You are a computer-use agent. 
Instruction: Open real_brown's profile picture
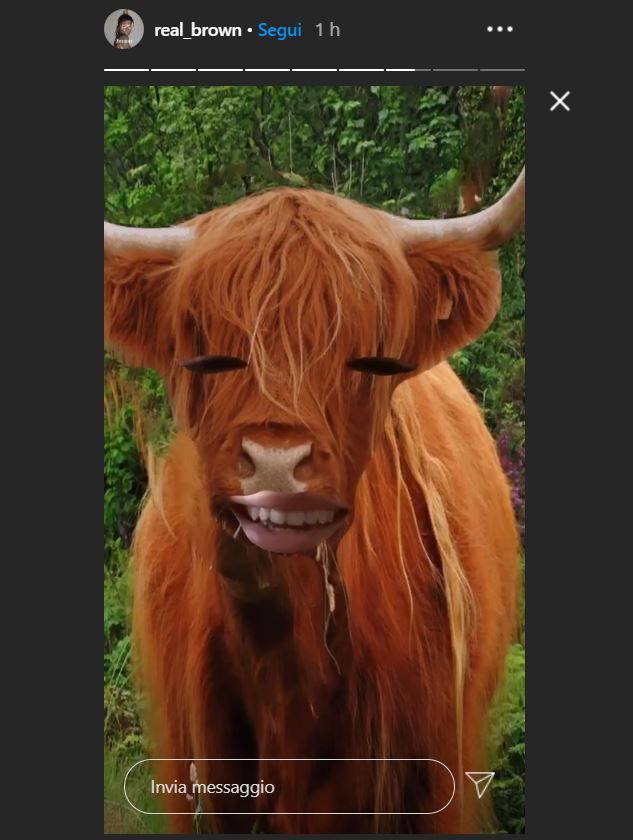click(x=124, y=30)
